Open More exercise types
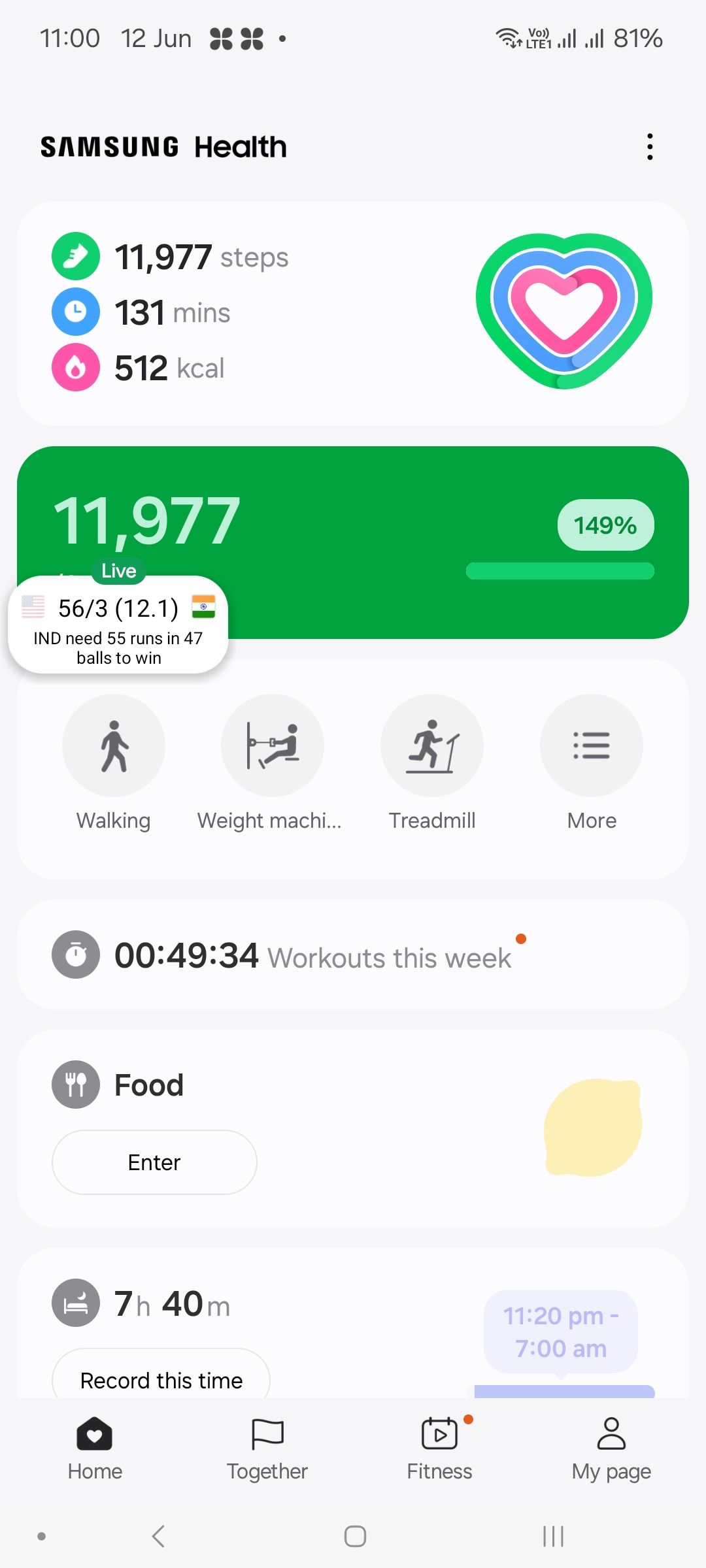Screen dimensions: 706x1568 [590, 745]
